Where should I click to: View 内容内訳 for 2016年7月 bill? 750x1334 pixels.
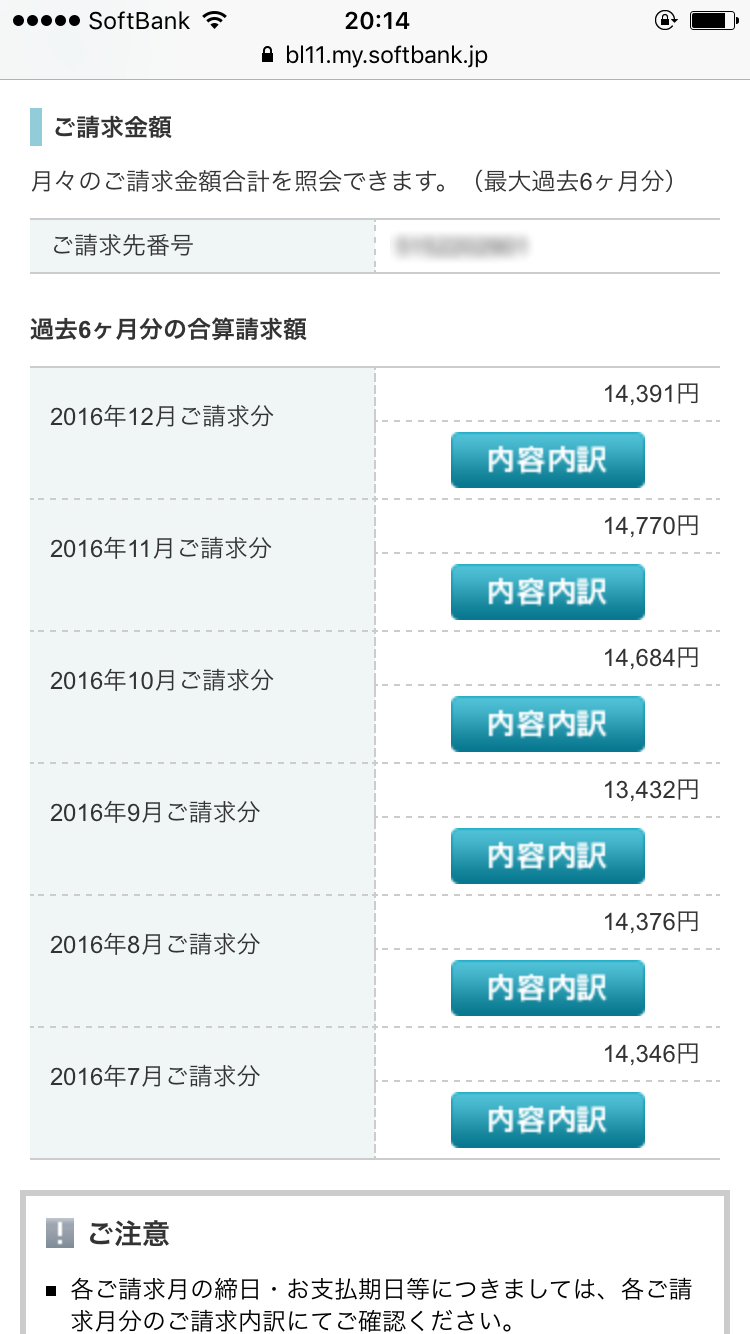click(x=547, y=1120)
